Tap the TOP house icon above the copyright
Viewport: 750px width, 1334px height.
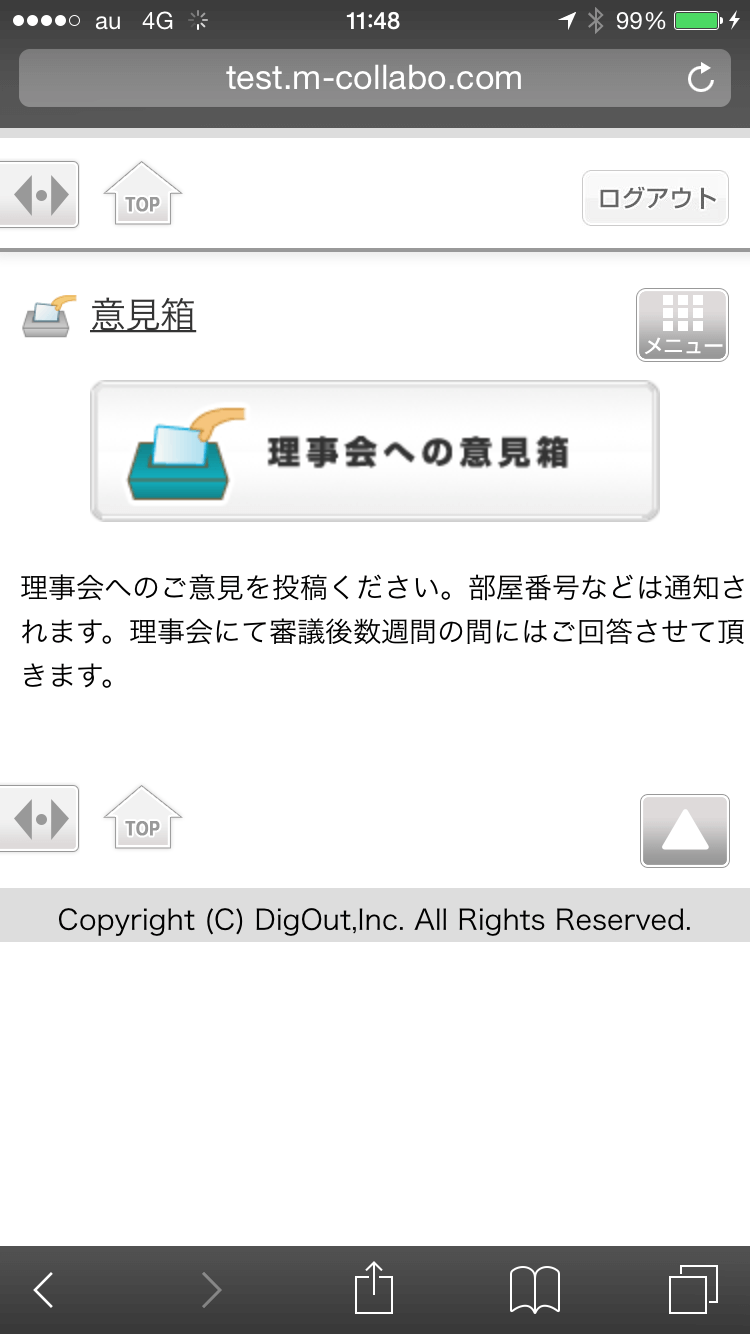[142, 818]
